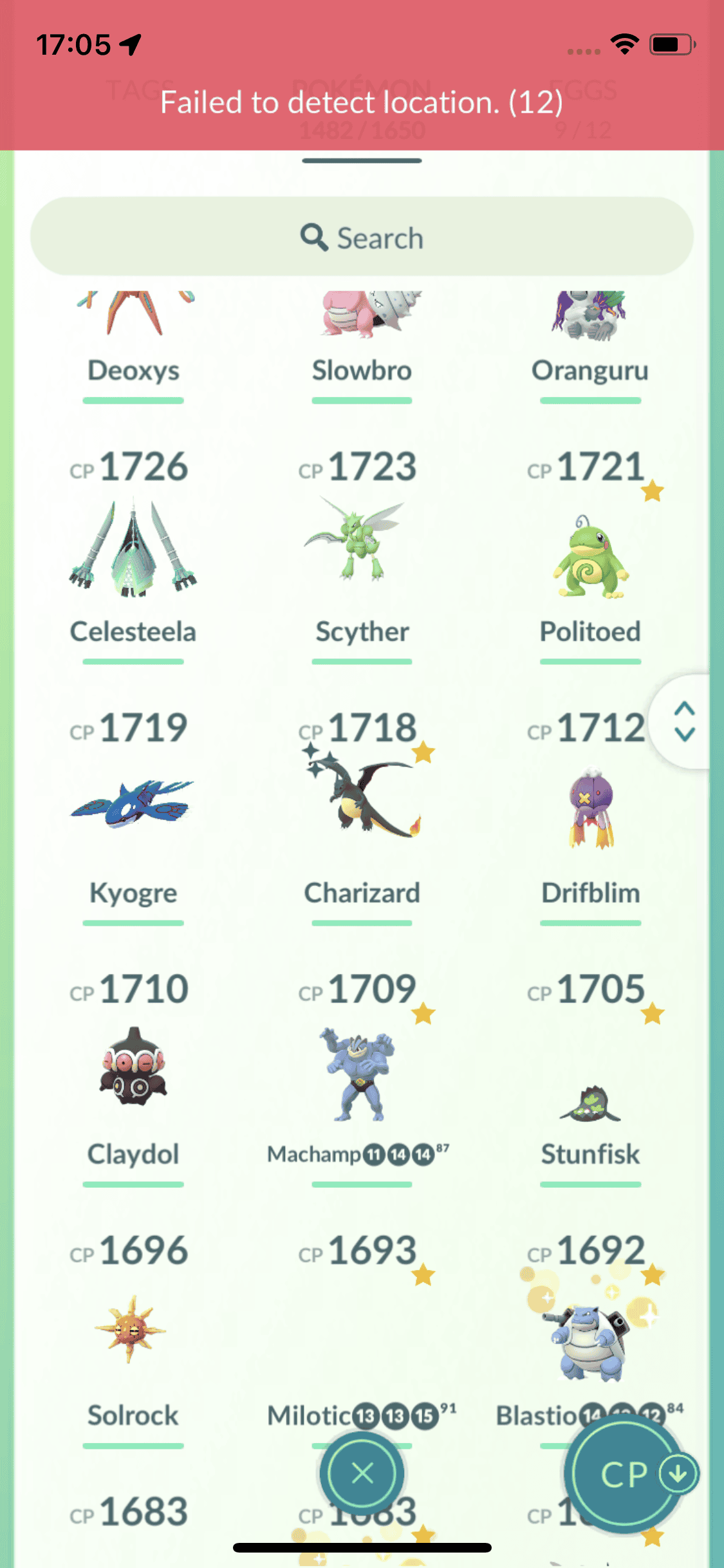
Task: Open the Pokémon search field
Action: click(x=362, y=237)
